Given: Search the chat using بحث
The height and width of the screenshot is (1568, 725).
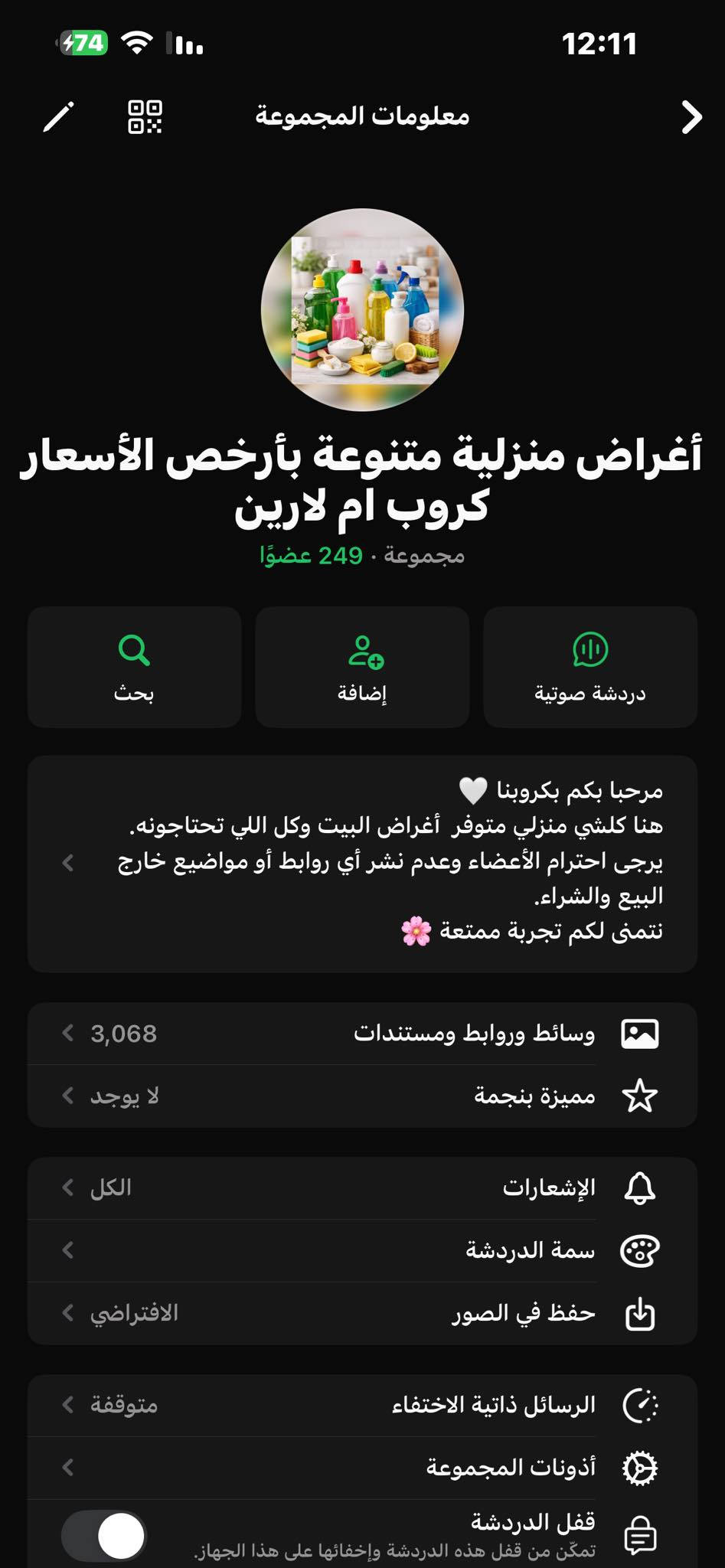Looking at the screenshot, I should click(135, 667).
